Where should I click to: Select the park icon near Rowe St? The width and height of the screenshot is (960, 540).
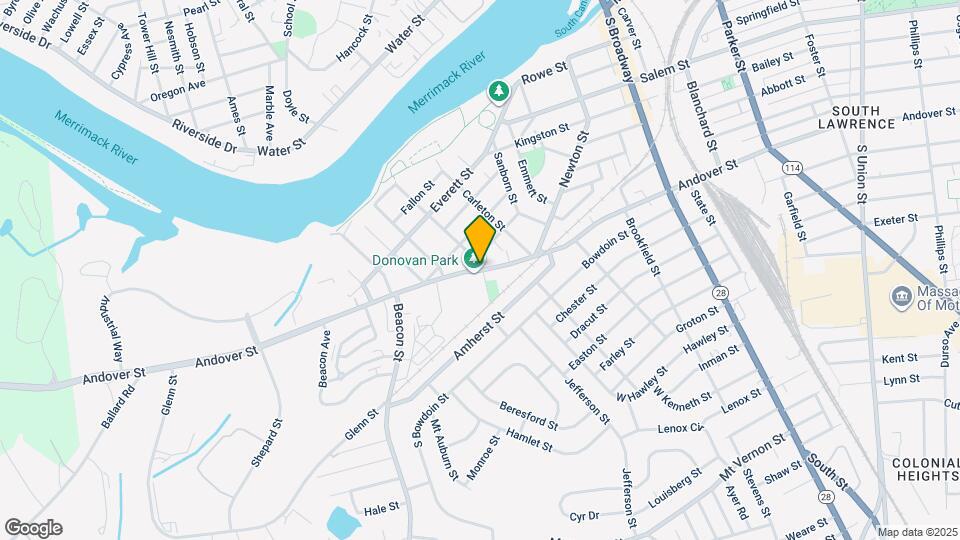(498, 92)
